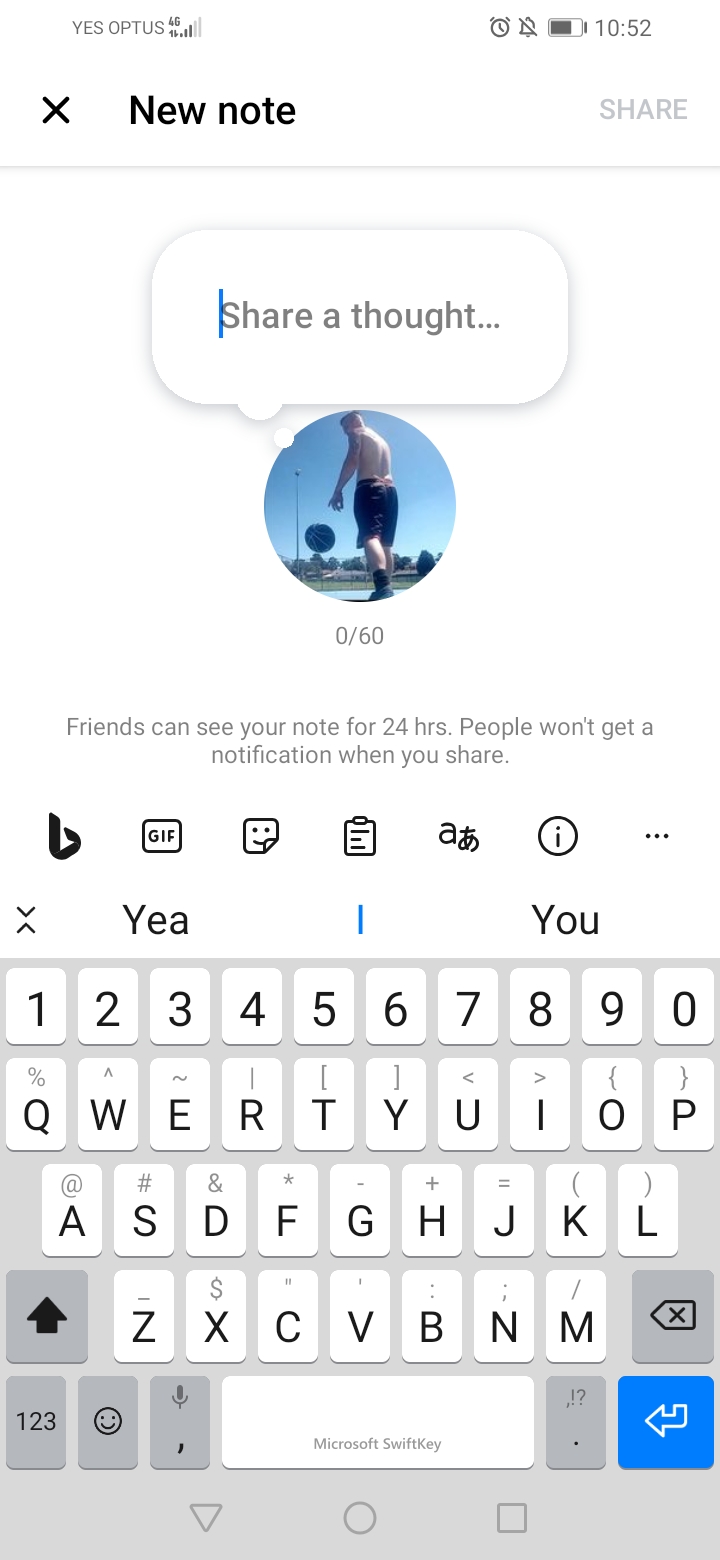720x1560 pixels.
Task: Focus the Share a thought field
Action: coord(360,316)
